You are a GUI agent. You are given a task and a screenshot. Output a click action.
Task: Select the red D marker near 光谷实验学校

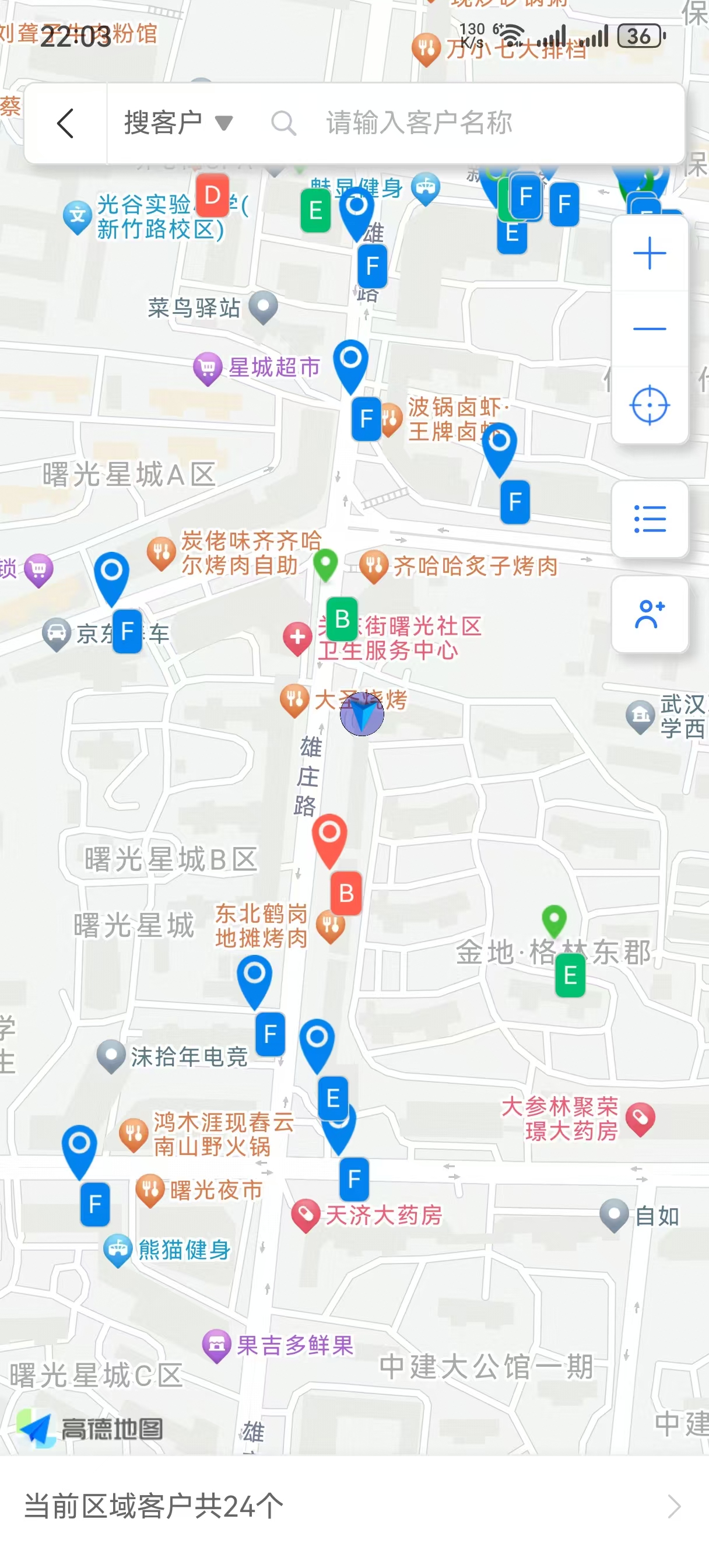[212, 195]
